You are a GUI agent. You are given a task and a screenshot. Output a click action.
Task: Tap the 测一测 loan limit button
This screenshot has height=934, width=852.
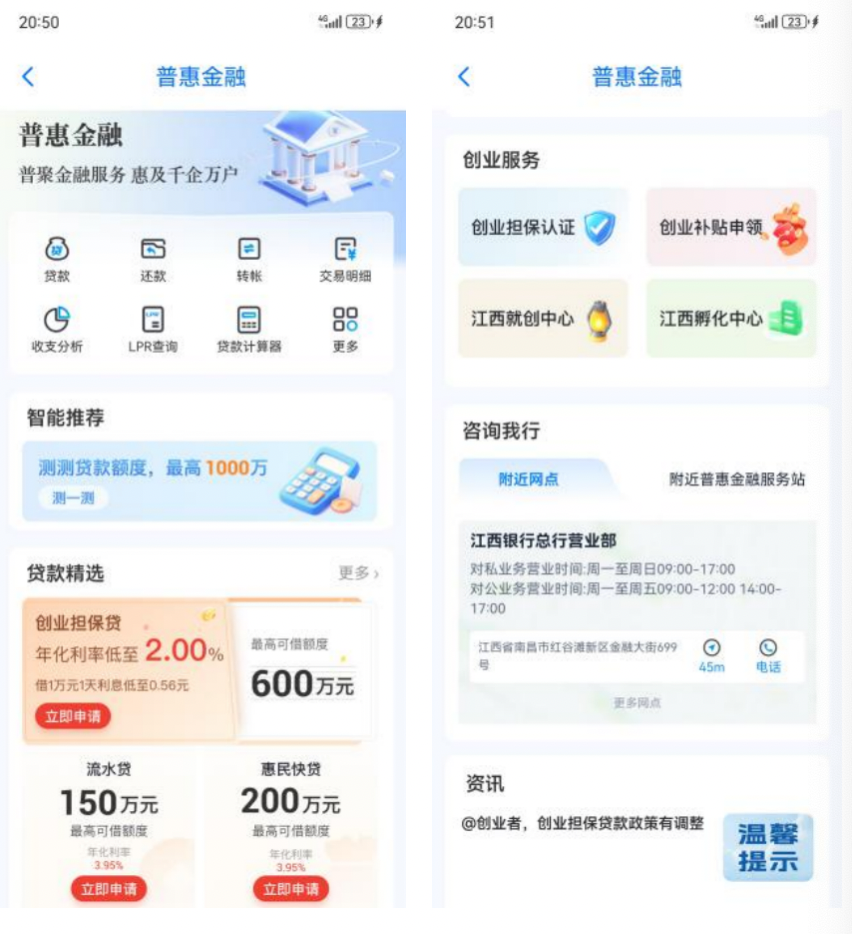tap(73, 497)
